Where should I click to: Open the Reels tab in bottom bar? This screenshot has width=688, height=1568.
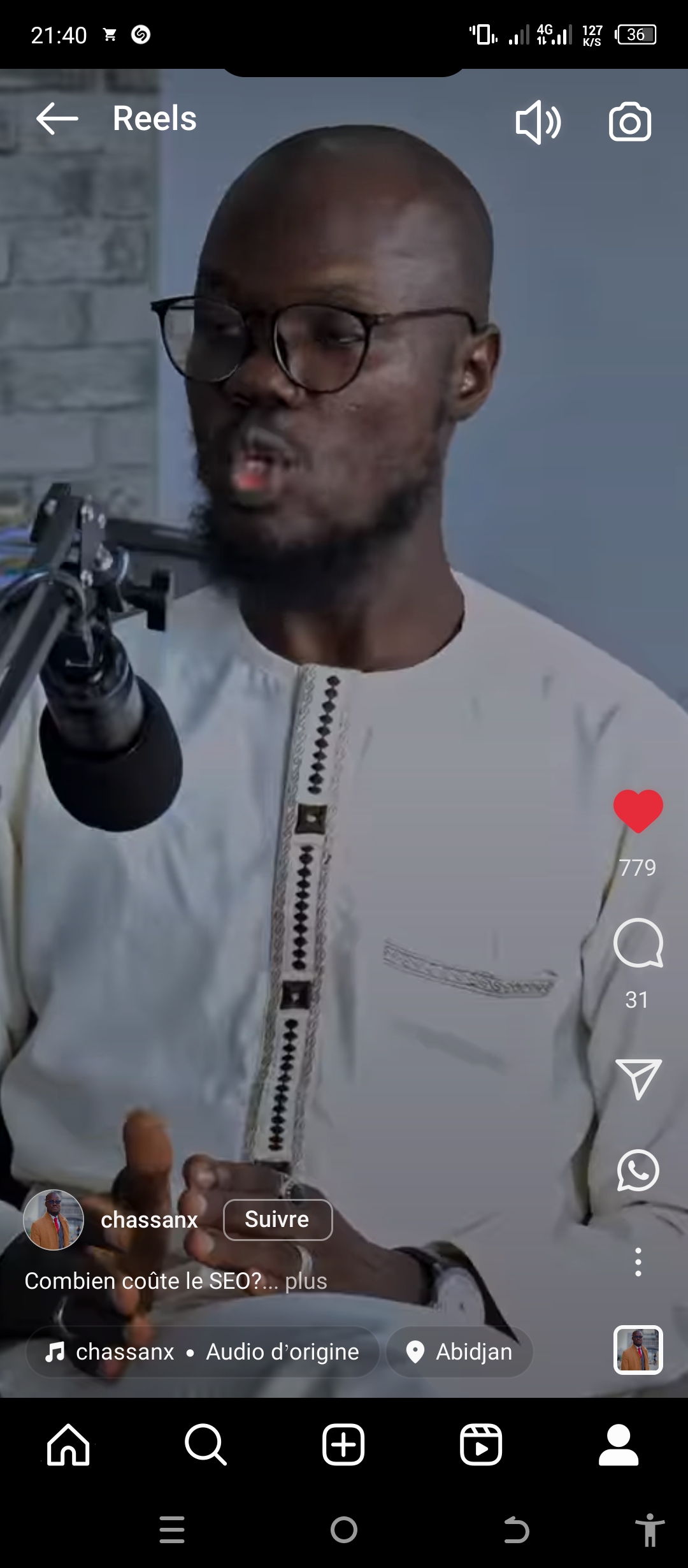481,1444
